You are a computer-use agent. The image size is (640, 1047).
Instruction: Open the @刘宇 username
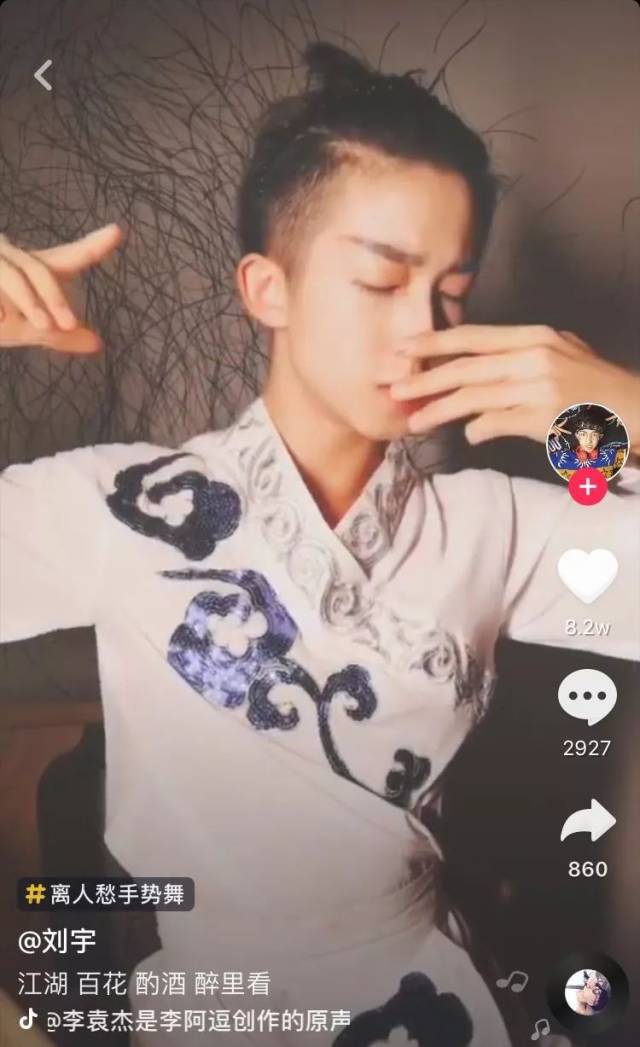coord(57,940)
